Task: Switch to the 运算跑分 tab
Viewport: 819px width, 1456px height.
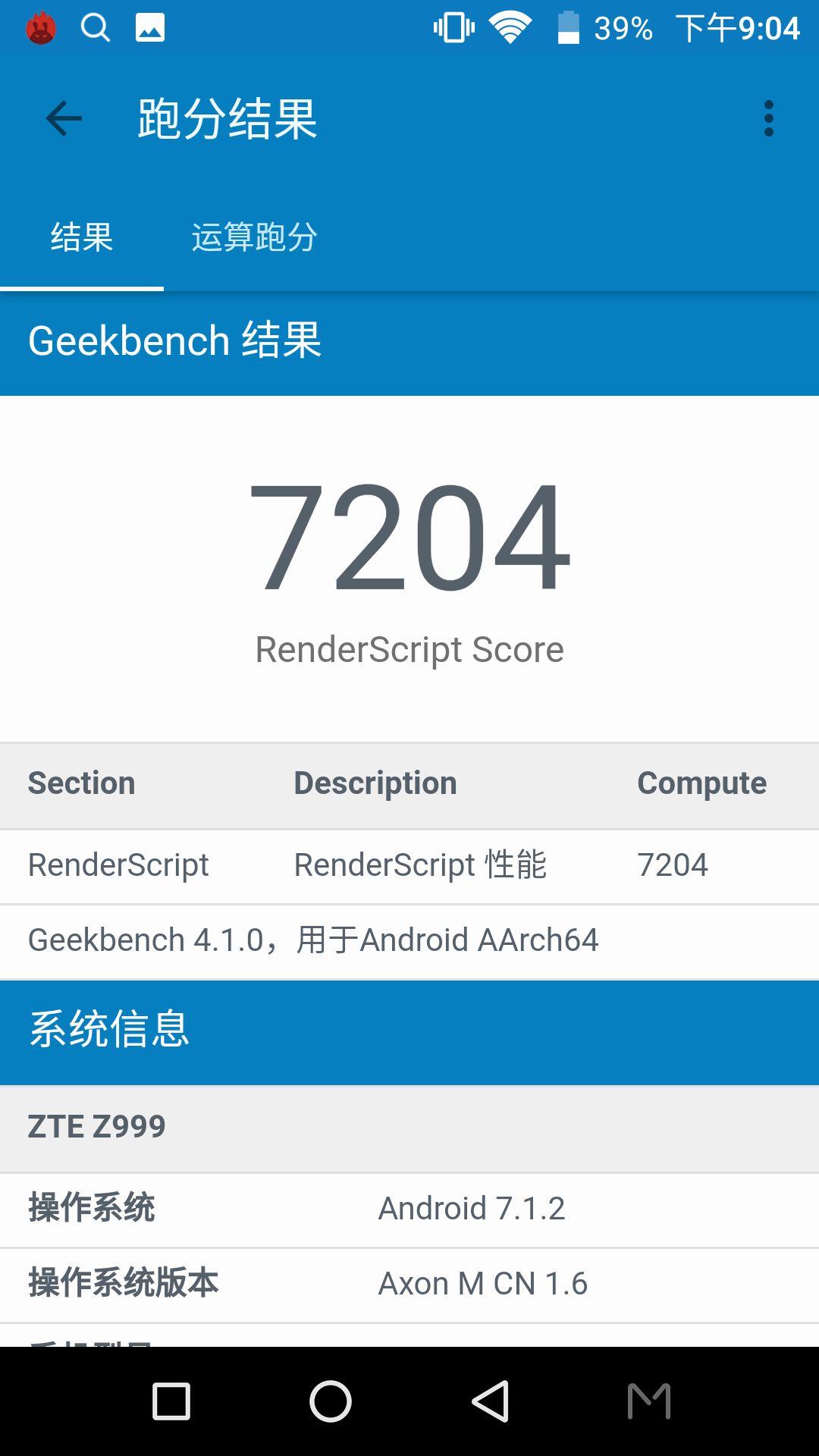Action: tap(254, 237)
